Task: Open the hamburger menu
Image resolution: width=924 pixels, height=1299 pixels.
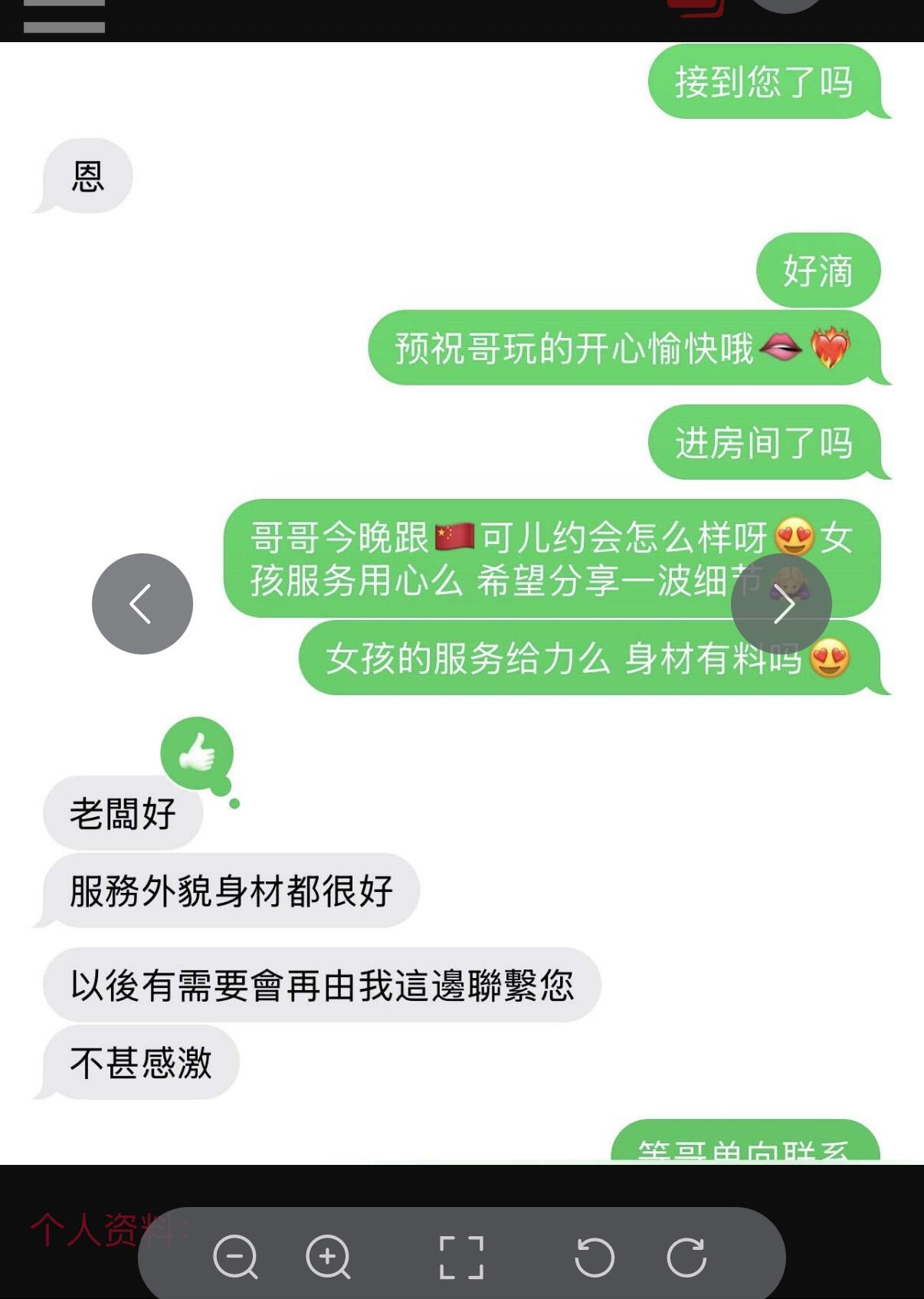Action: tap(64, 17)
